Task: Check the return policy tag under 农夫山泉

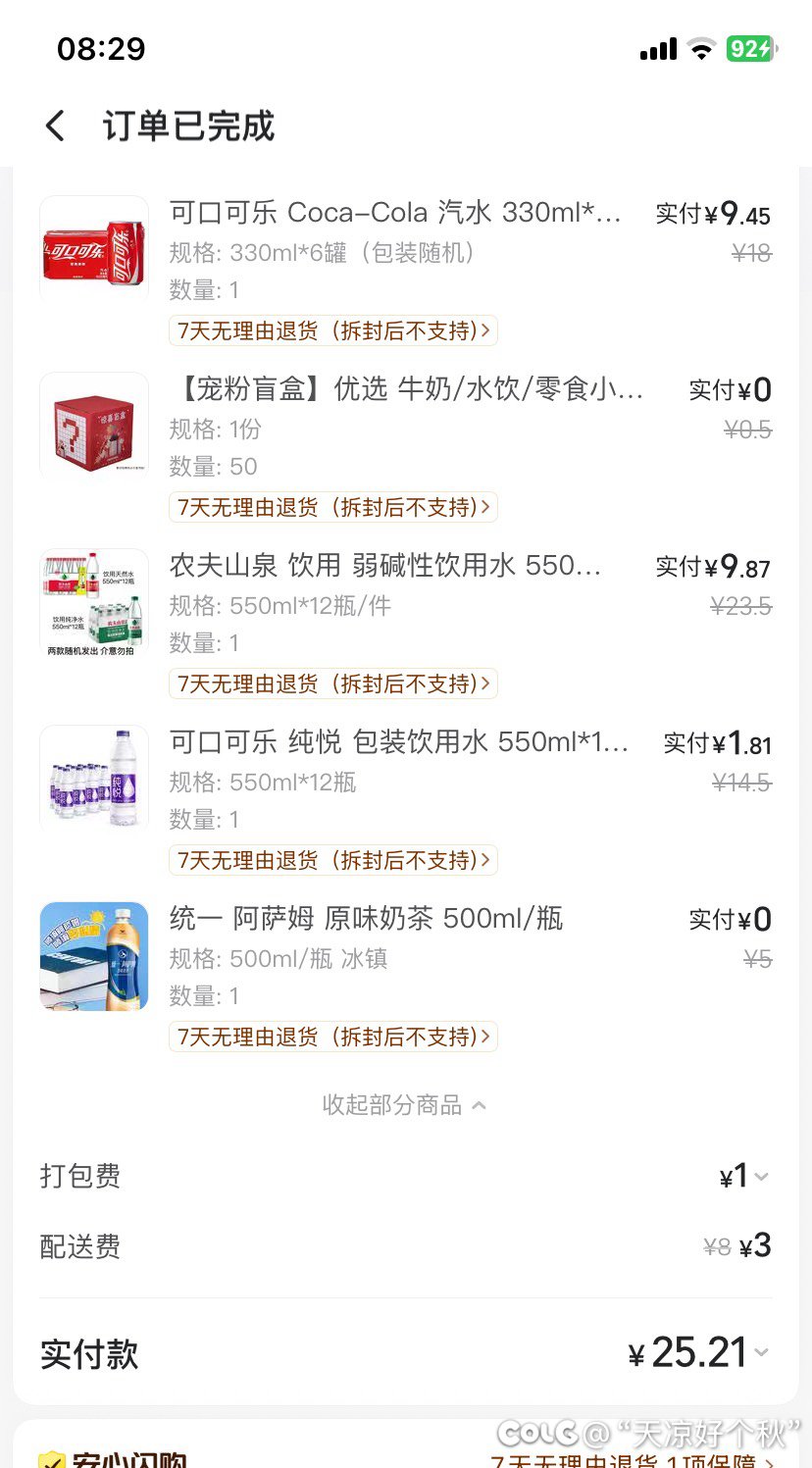Action: (333, 683)
